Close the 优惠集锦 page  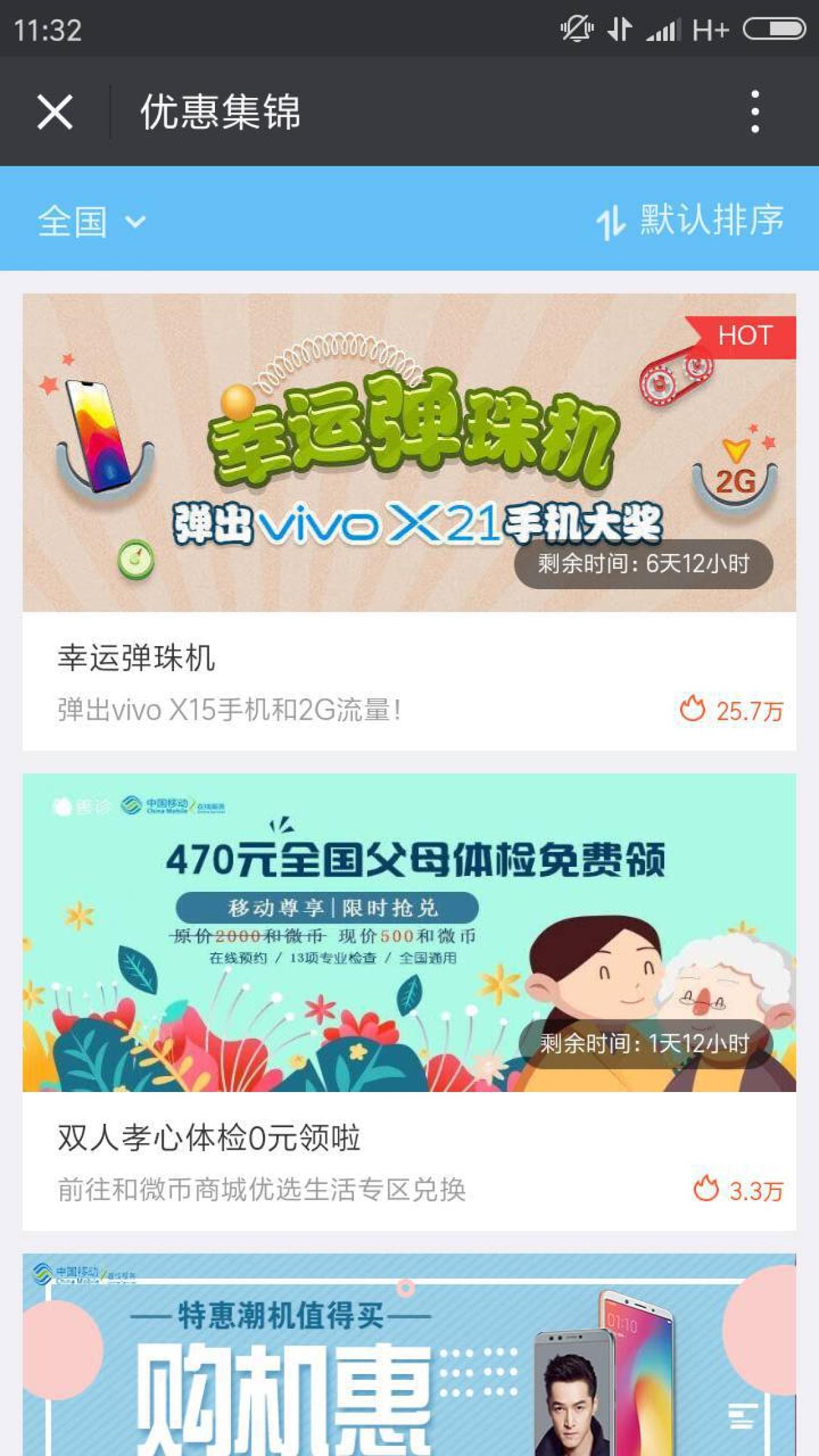pos(55,112)
